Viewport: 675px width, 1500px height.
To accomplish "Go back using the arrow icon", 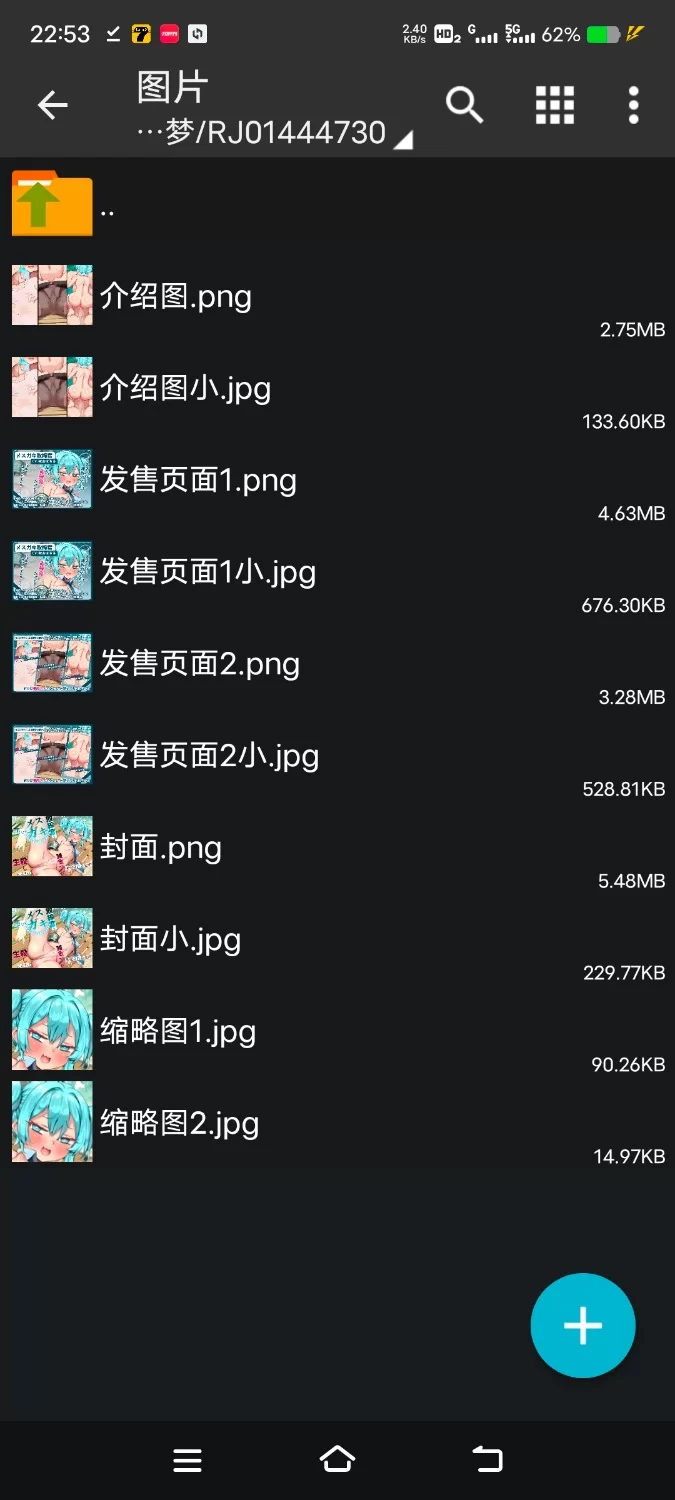I will click(52, 105).
